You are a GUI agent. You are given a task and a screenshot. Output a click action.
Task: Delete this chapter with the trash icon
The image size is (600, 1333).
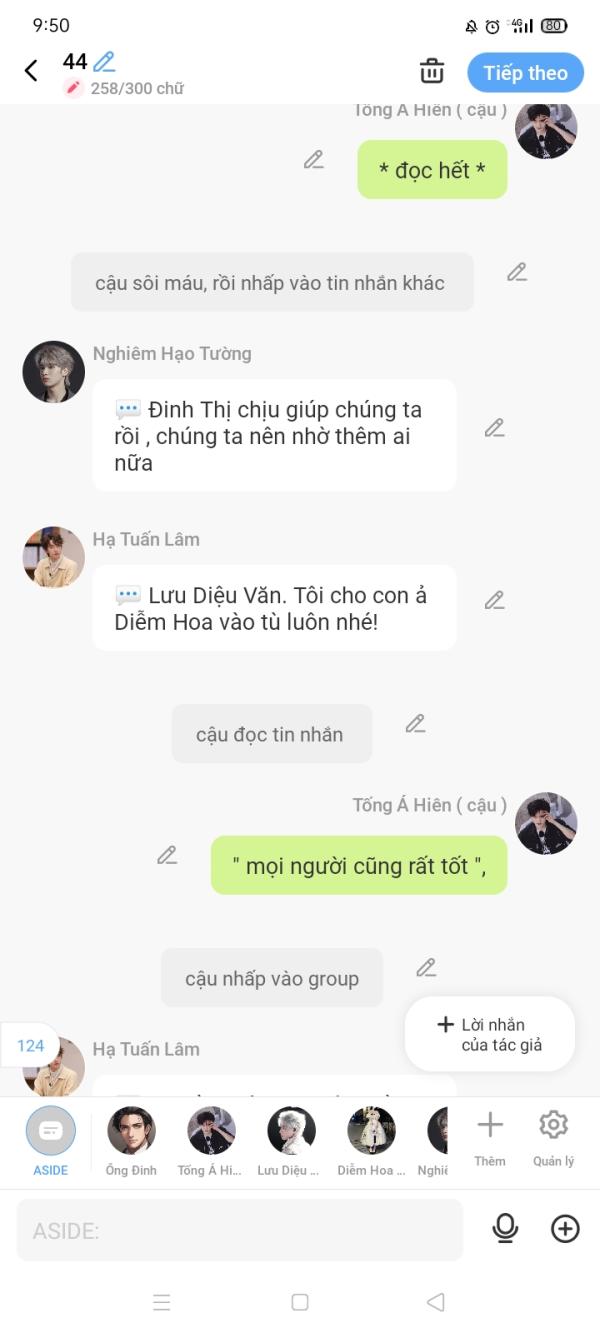[431, 71]
